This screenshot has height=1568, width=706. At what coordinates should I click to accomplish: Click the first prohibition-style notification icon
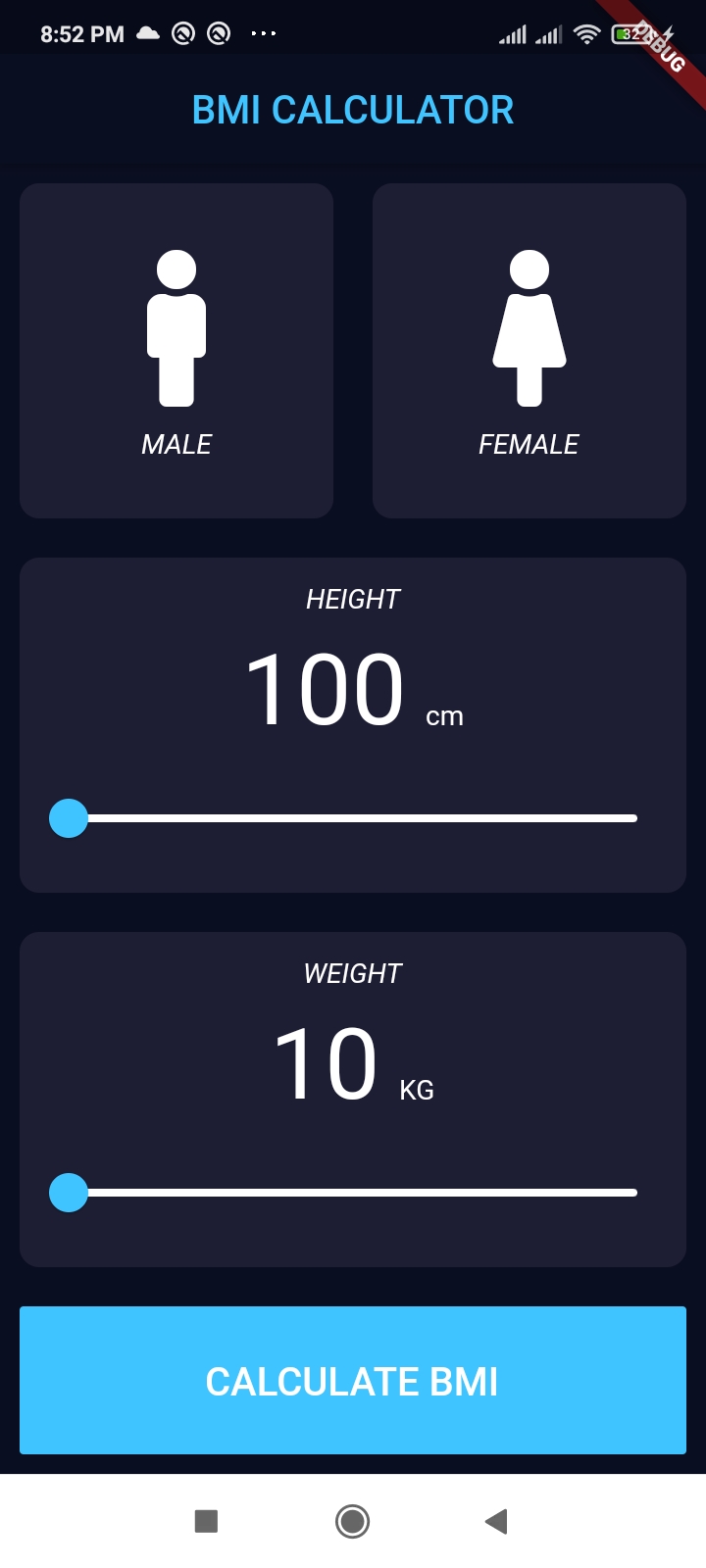coord(185,32)
